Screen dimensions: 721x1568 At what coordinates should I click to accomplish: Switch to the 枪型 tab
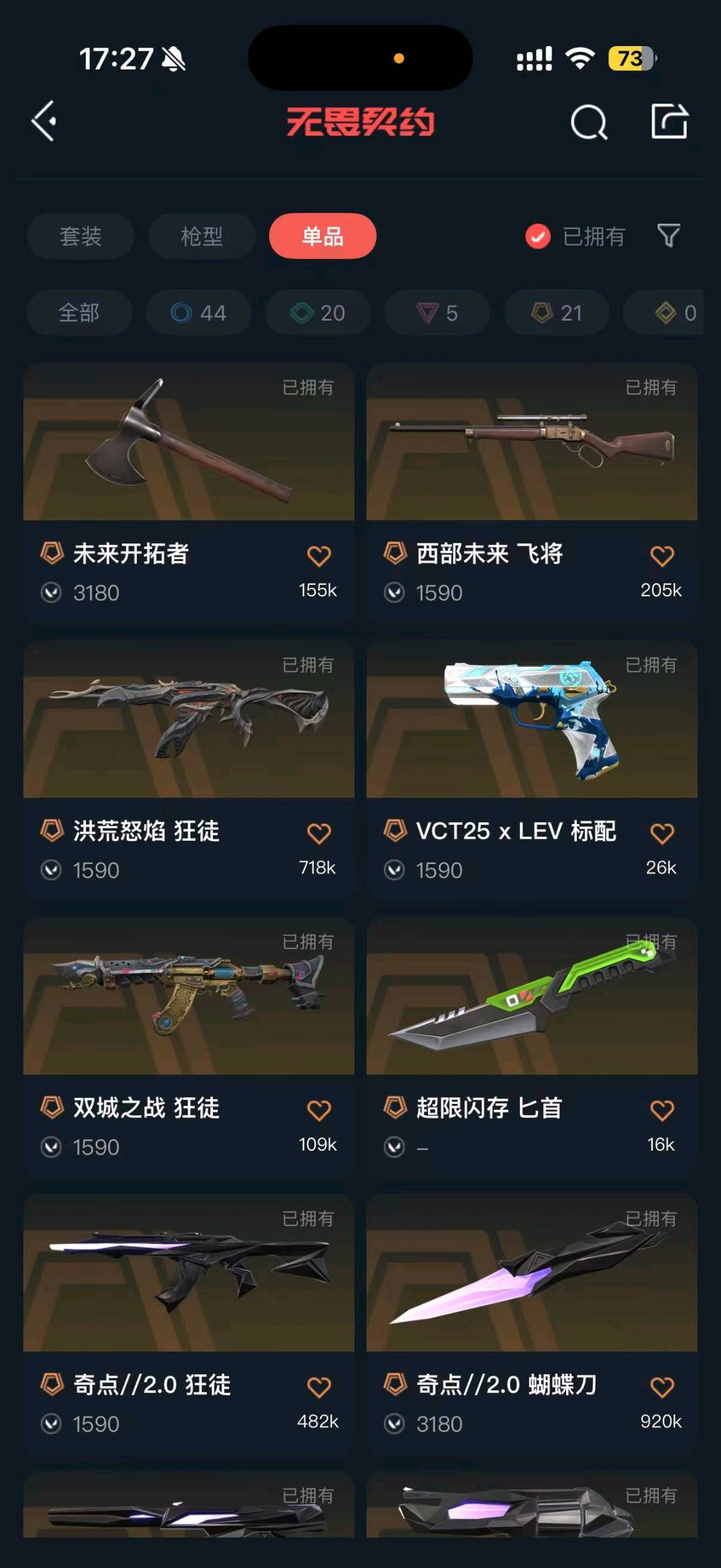(202, 236)
